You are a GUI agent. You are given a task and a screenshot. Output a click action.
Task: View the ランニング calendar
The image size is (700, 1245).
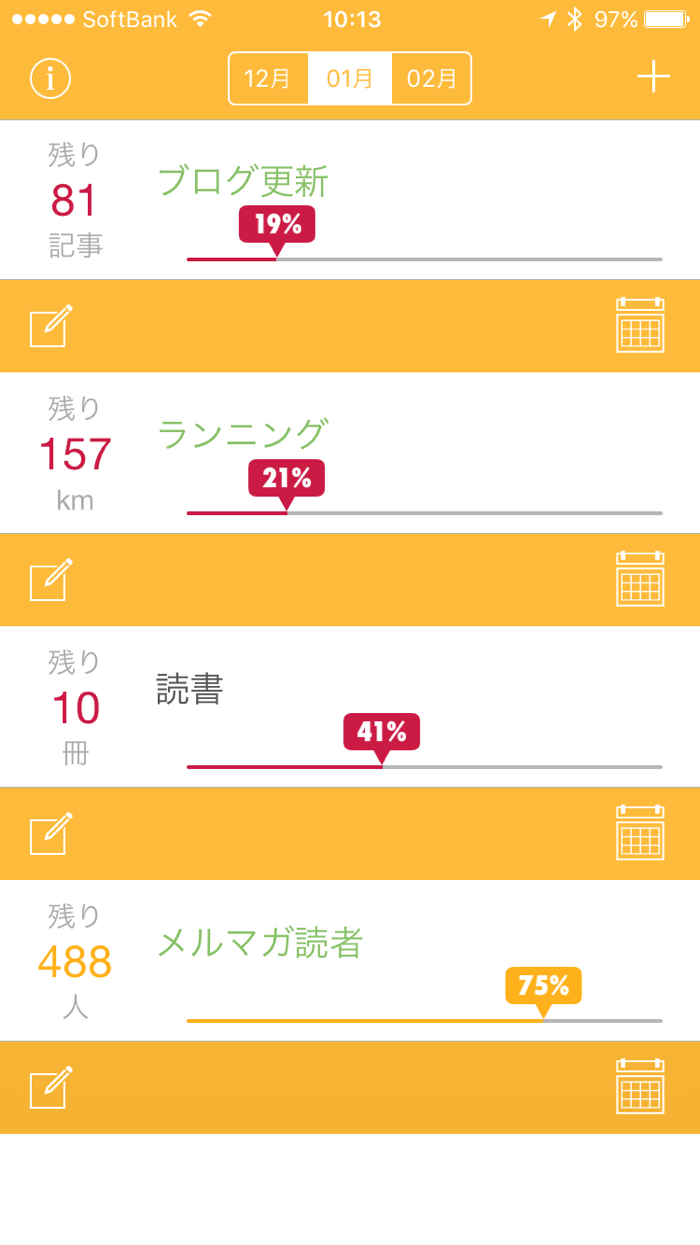coord(640,579)
